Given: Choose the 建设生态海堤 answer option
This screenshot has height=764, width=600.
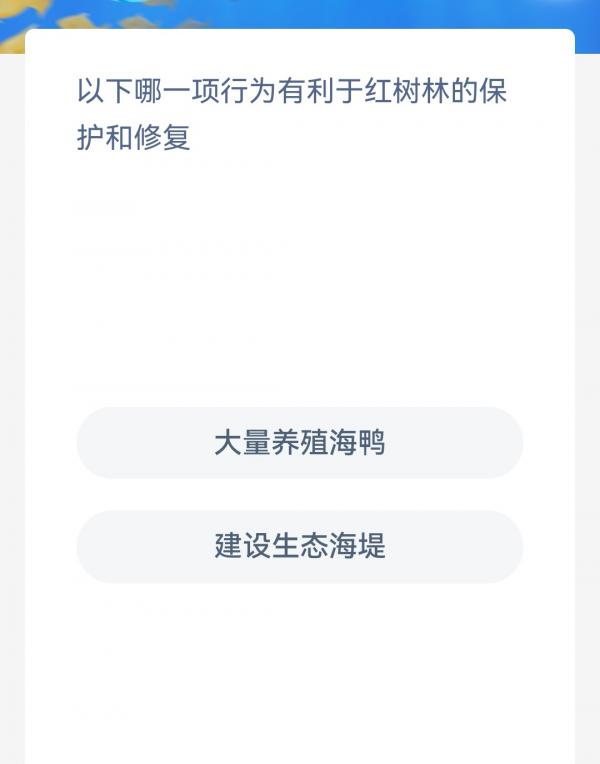Looking at the screenshot, I should pyautogui.click(x=300, y=546).
